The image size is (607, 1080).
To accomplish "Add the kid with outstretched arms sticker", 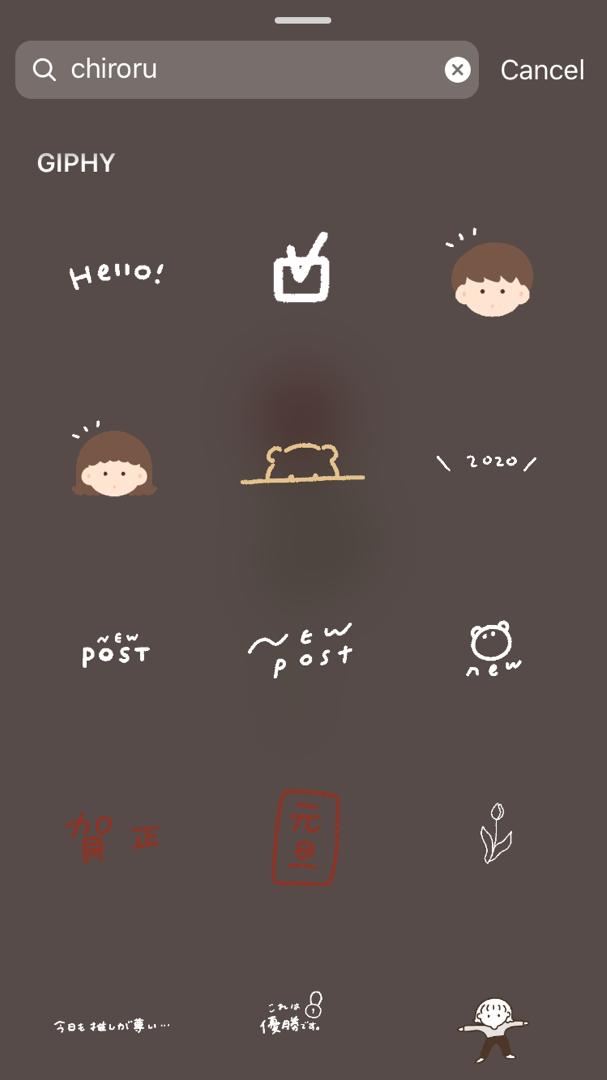I will [x=492, y=1028].
